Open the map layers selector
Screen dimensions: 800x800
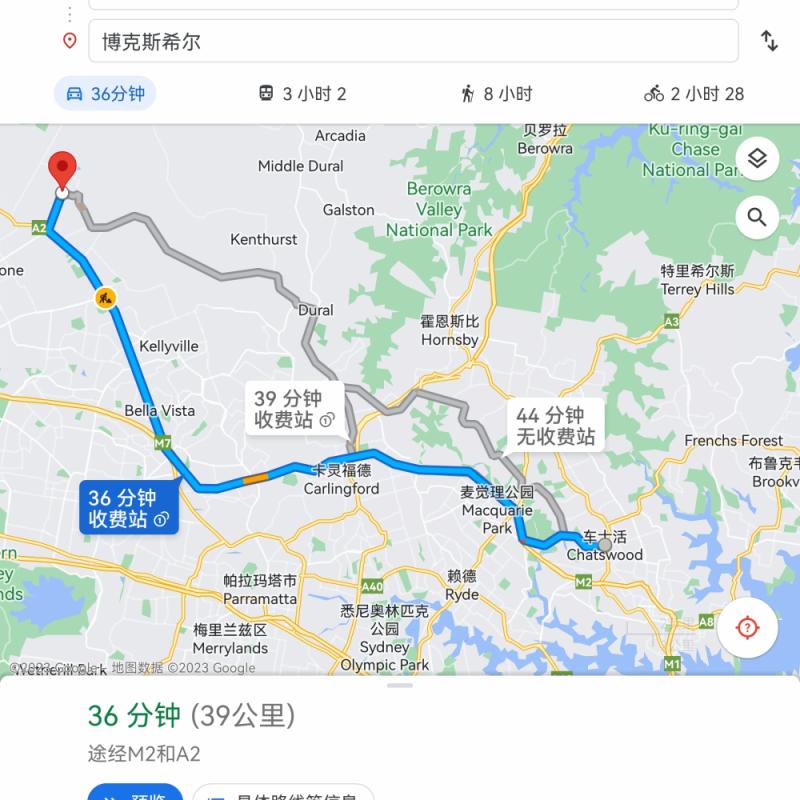(x=757, y=158)
